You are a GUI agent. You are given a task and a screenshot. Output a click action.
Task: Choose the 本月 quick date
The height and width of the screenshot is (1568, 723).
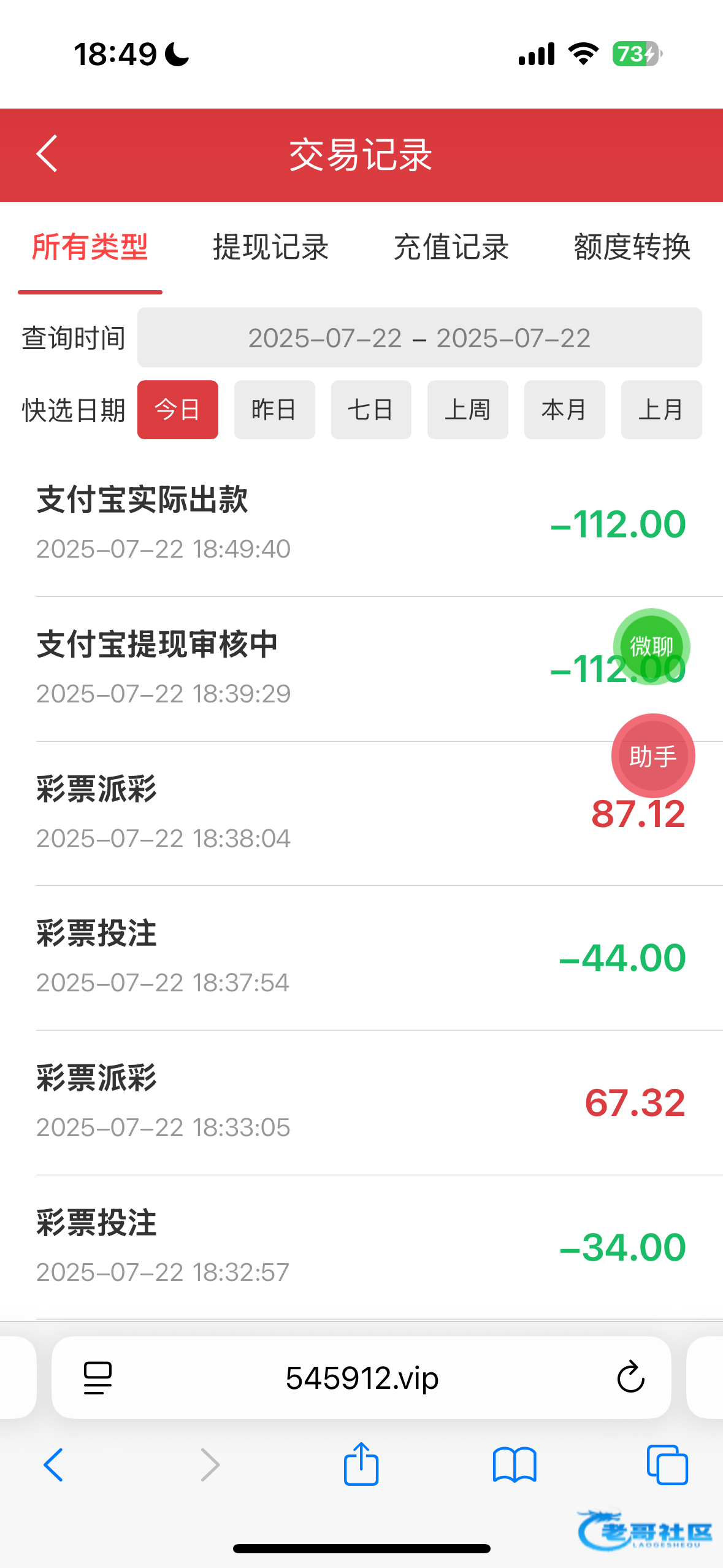tap(564, 410)
